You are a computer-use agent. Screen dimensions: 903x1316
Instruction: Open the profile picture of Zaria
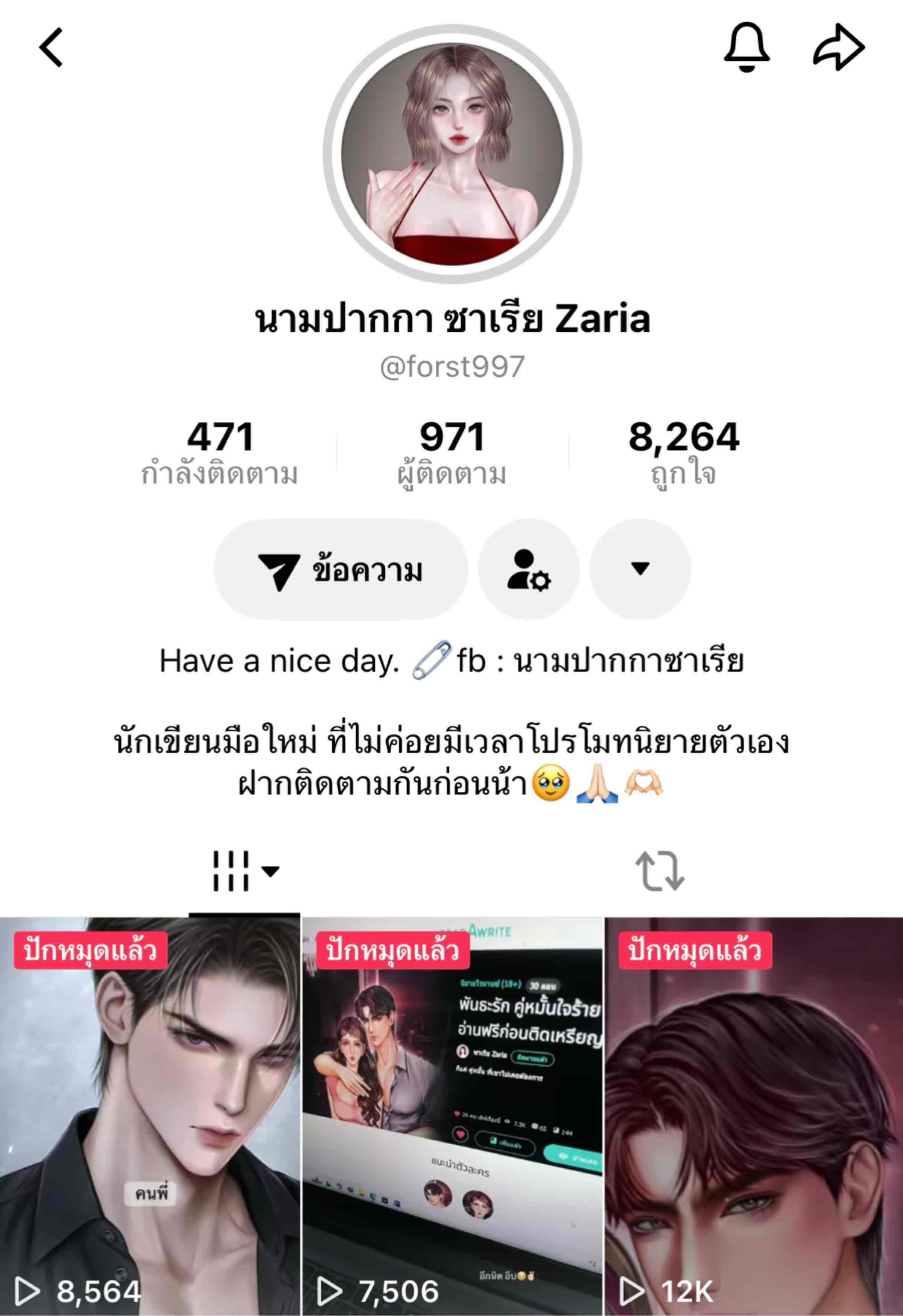[452, 154]
